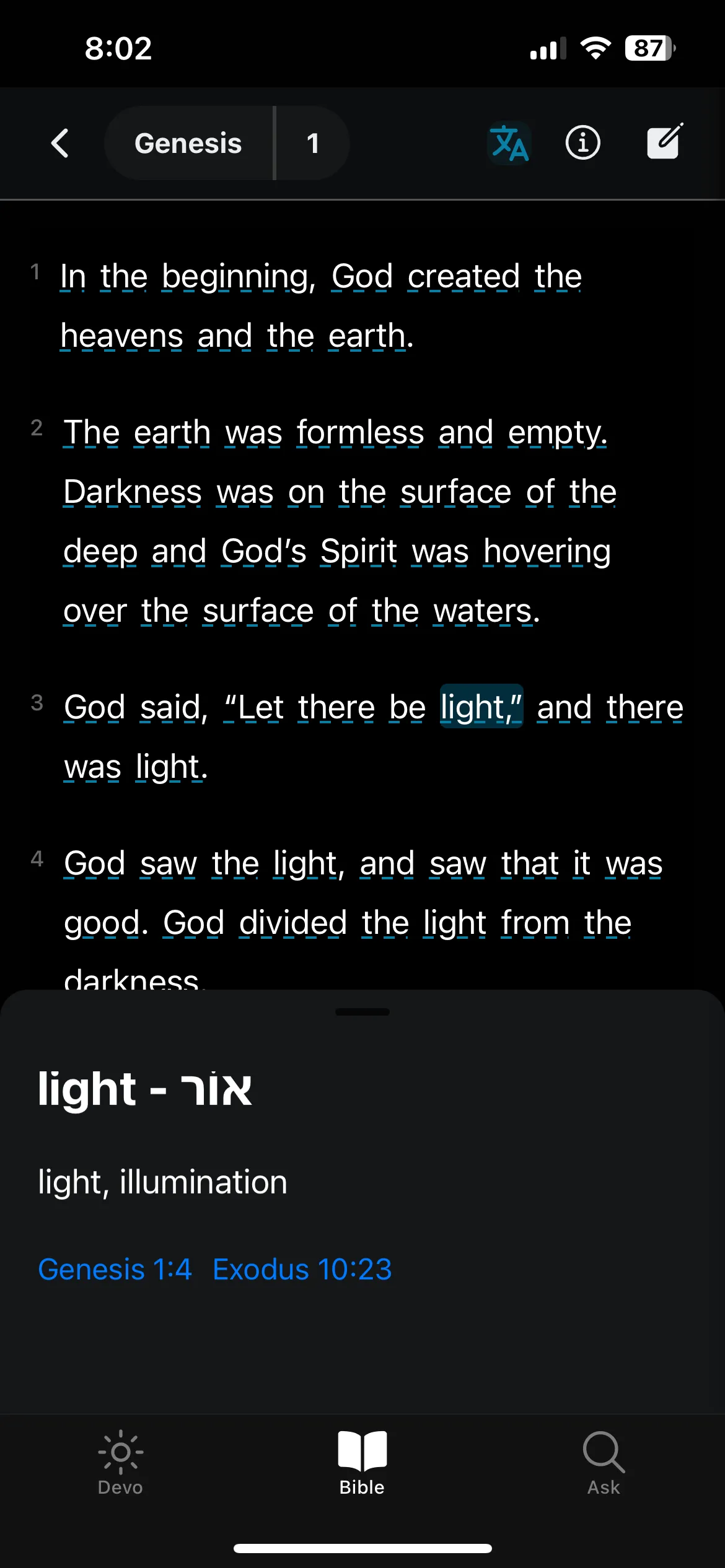725x1568 pixels.
Task: Open the Genesis 1:4 reference link
Action: (x=115, y=1270)
